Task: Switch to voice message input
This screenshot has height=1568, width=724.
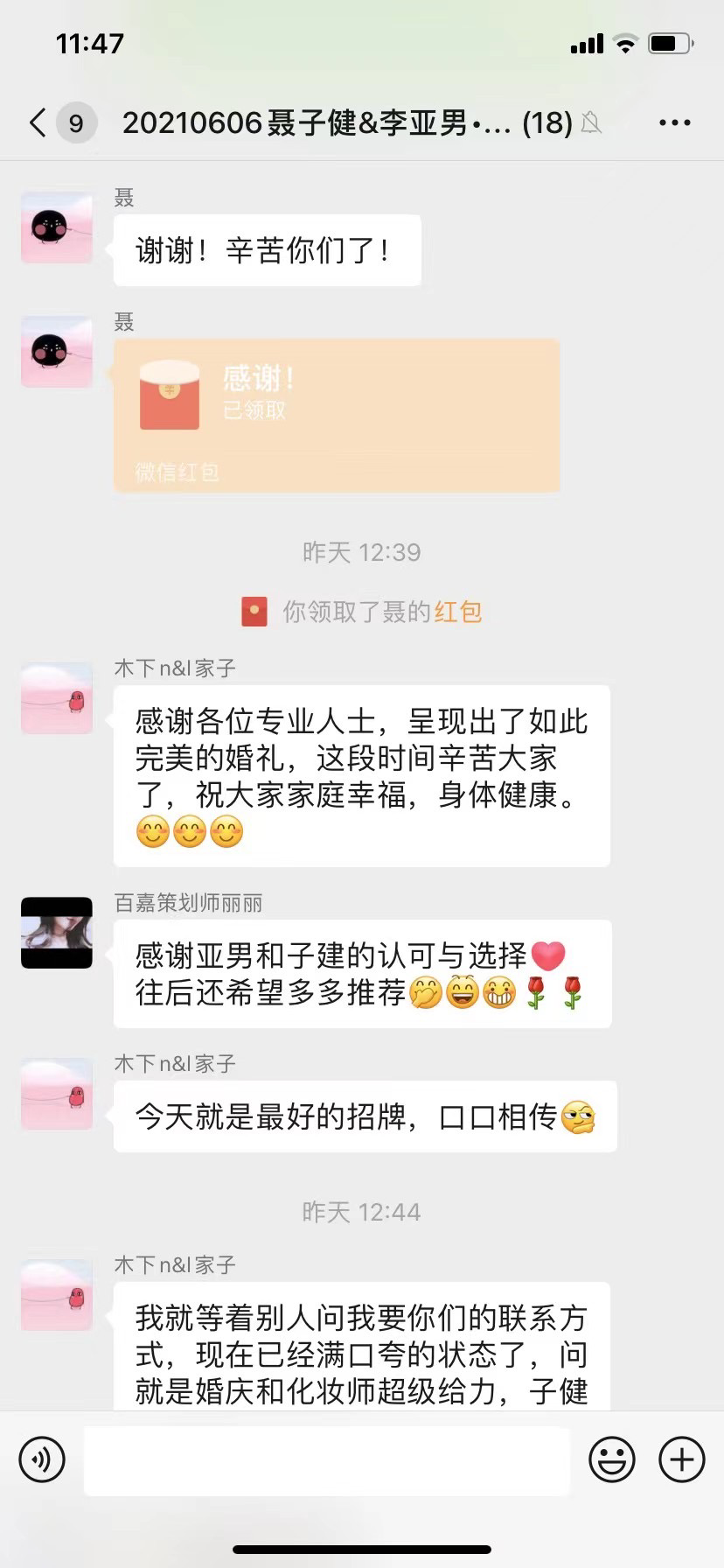Action: [42, 1459]
